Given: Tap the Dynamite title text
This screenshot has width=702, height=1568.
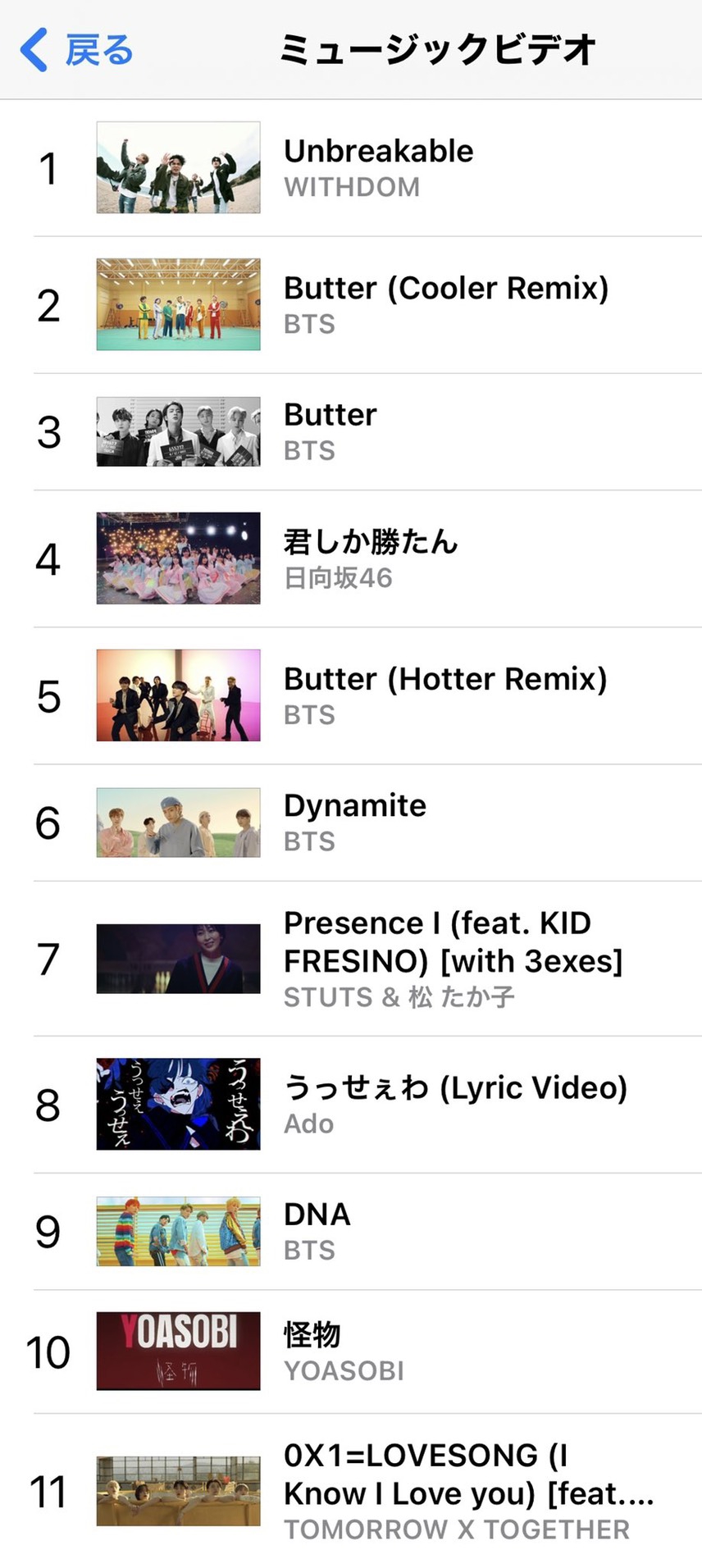Looking at the screenshot, I should [354, 805].
